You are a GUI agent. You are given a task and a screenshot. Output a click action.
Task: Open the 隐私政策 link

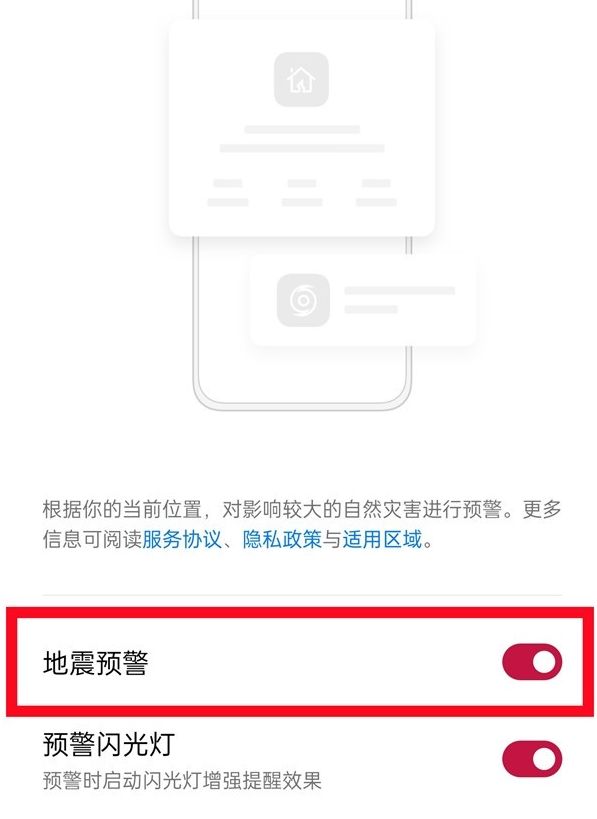click(282, 539)
